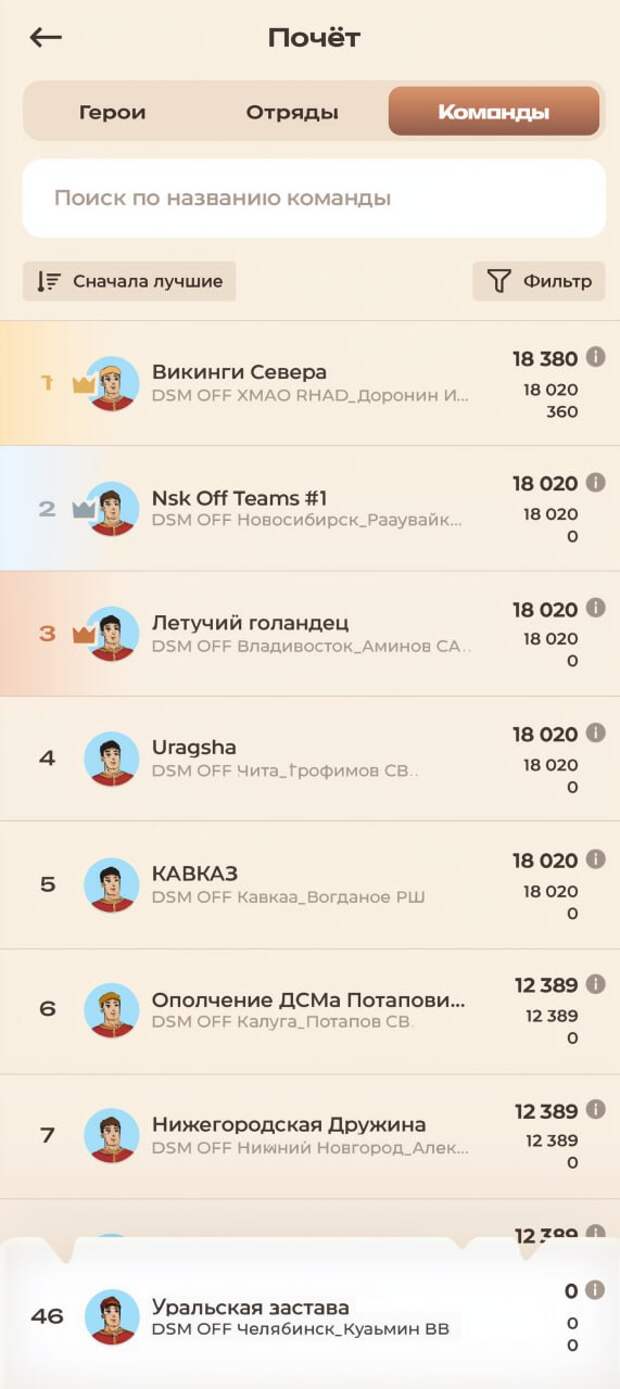The image size is (620, 1389).
Task: Show score info for Уральская застава
Action: coord(596,1291)
